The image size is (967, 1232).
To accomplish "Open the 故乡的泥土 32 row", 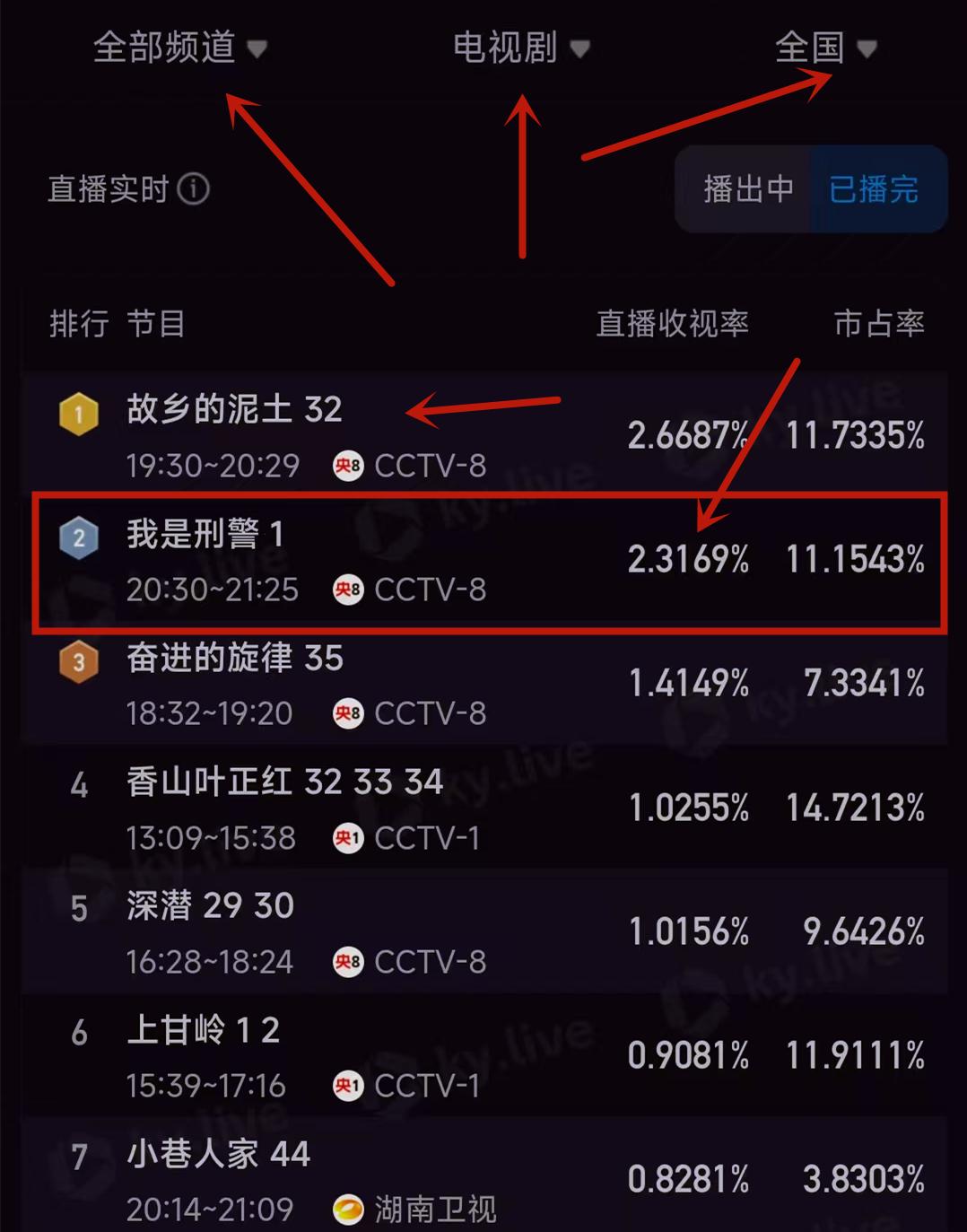I will [484, 435].
